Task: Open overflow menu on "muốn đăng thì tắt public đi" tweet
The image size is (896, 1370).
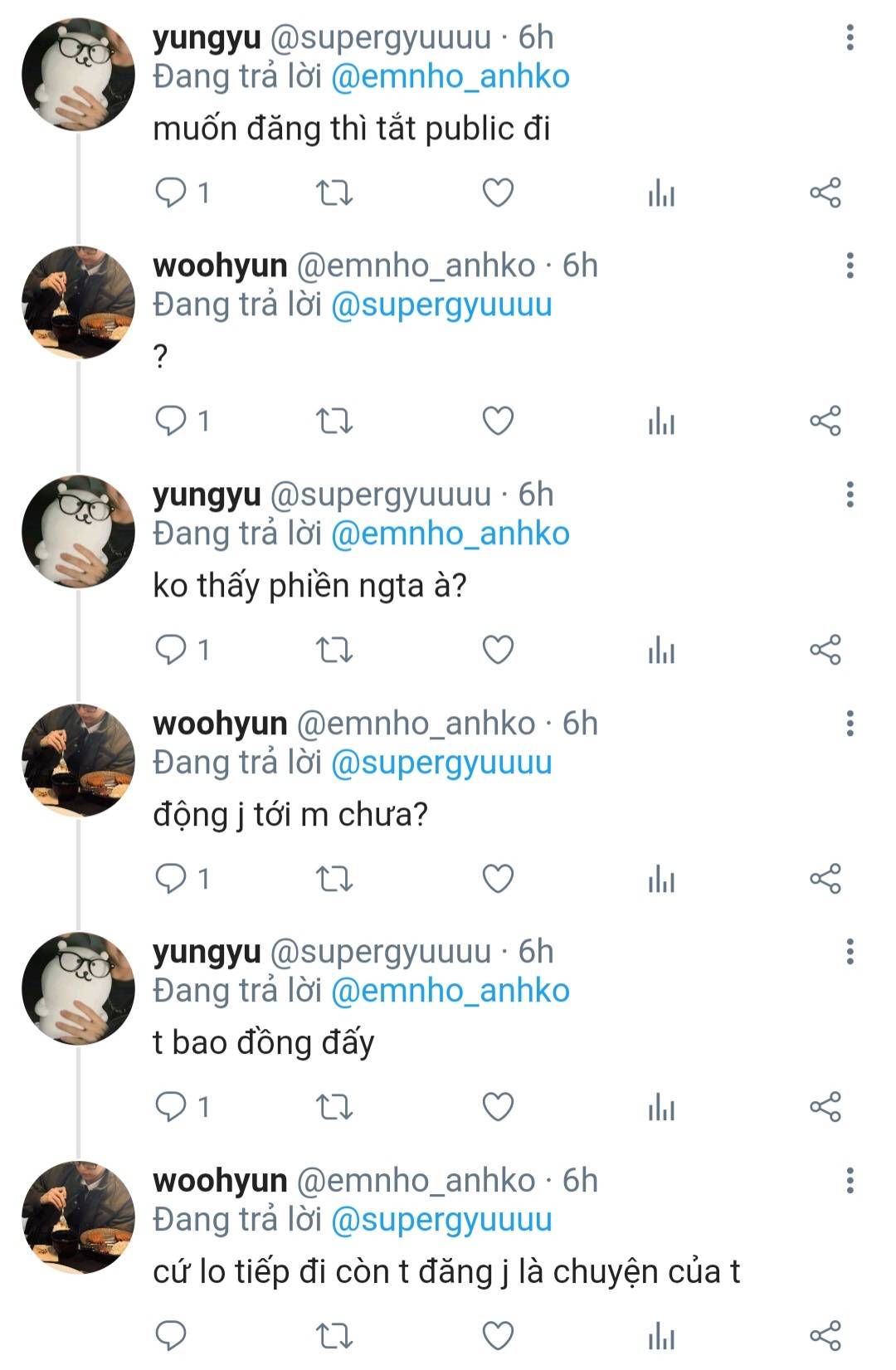Action: point(850,37)
